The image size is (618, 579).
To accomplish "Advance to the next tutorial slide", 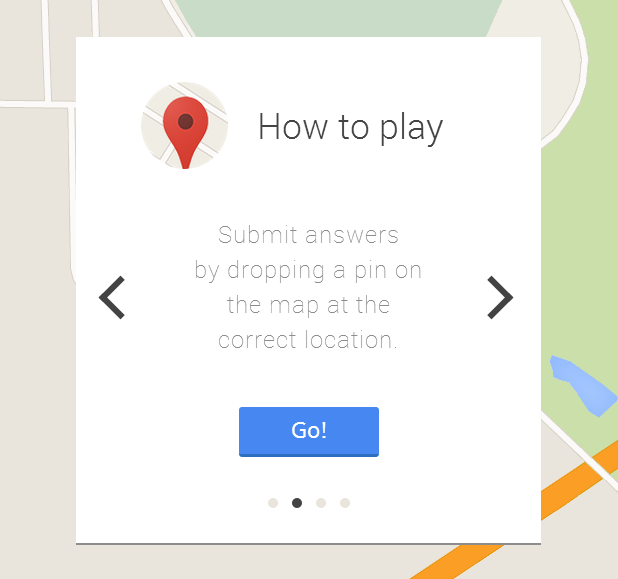I will pyautogui.click(x=500, y=297).
